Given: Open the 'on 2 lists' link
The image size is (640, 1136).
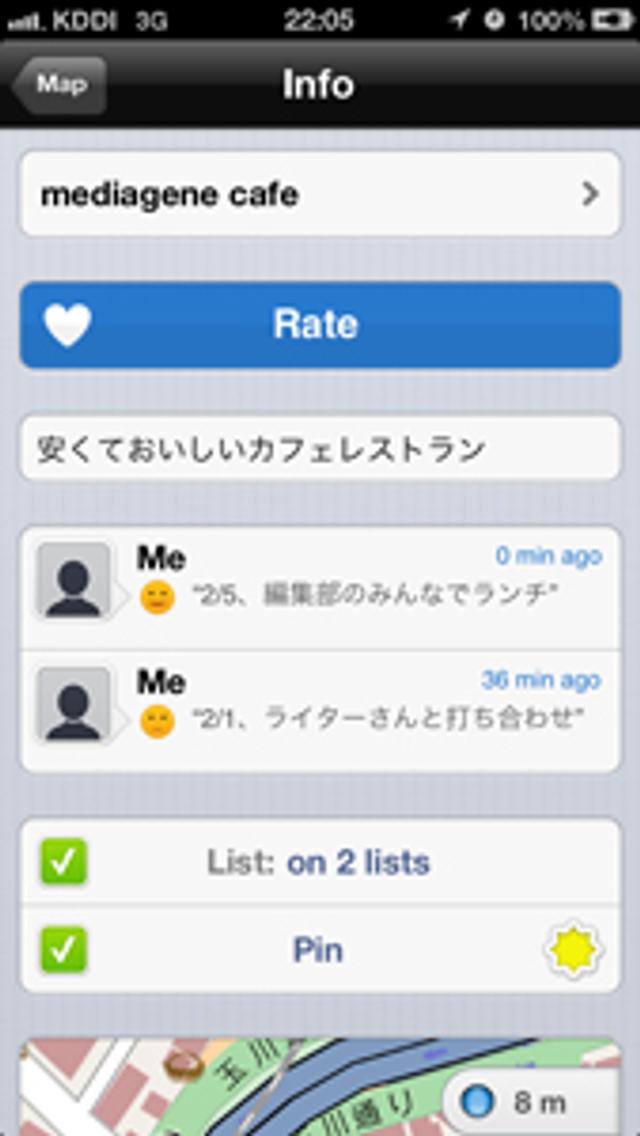Looking at the screenshot, I should [358, 862].
